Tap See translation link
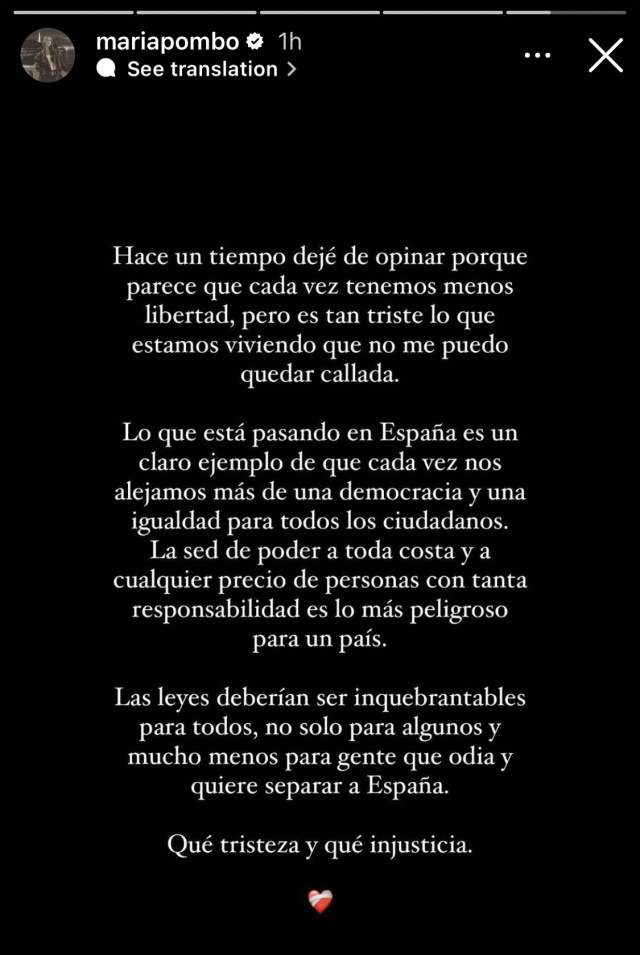The height and width of the screenshot is (955, 640). click(x=200, y=69)
